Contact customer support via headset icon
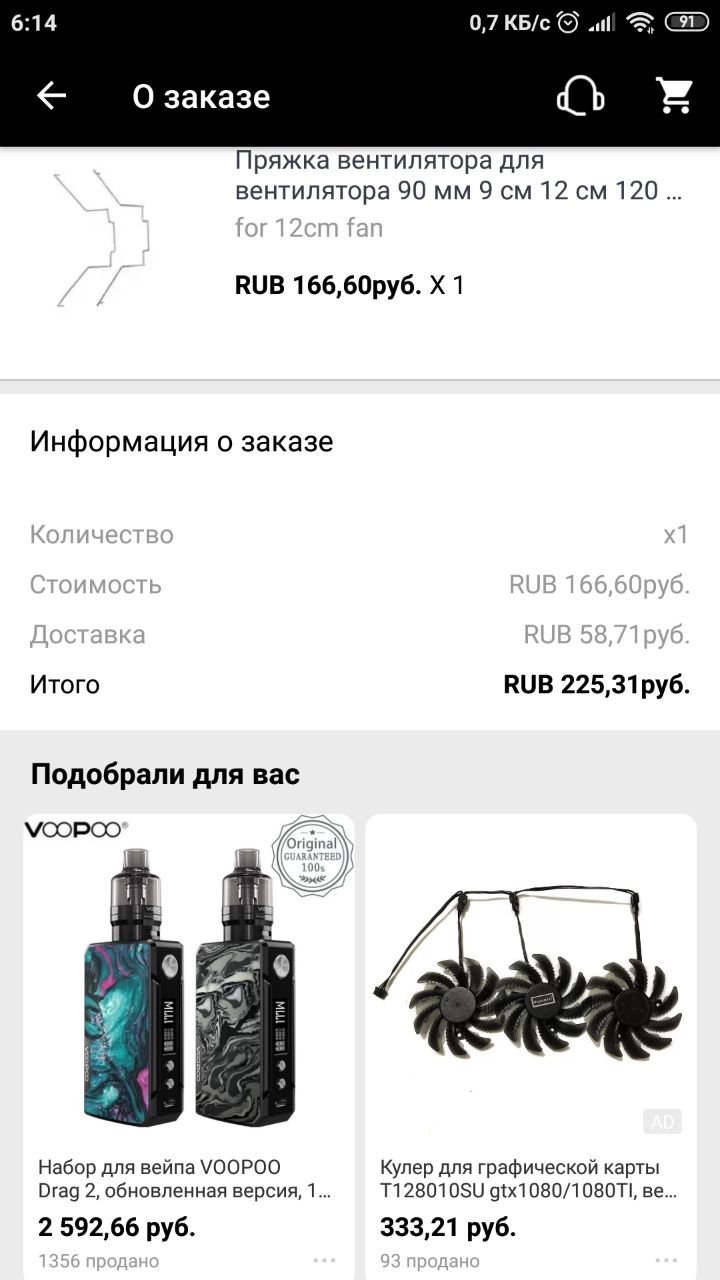 point(580,96)
